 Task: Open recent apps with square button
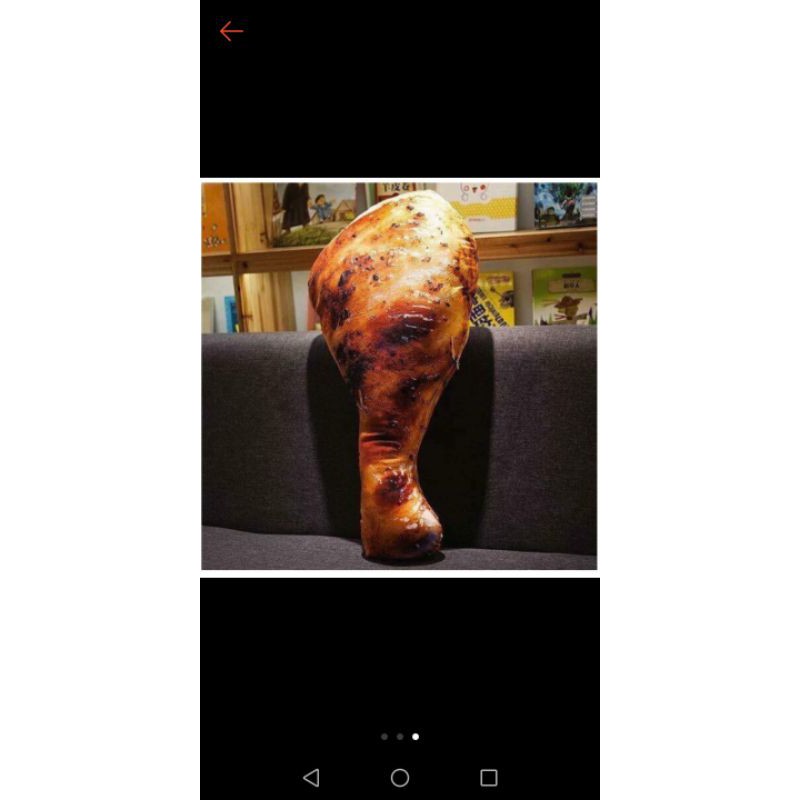pyautogui.click(x=489, y=778)
